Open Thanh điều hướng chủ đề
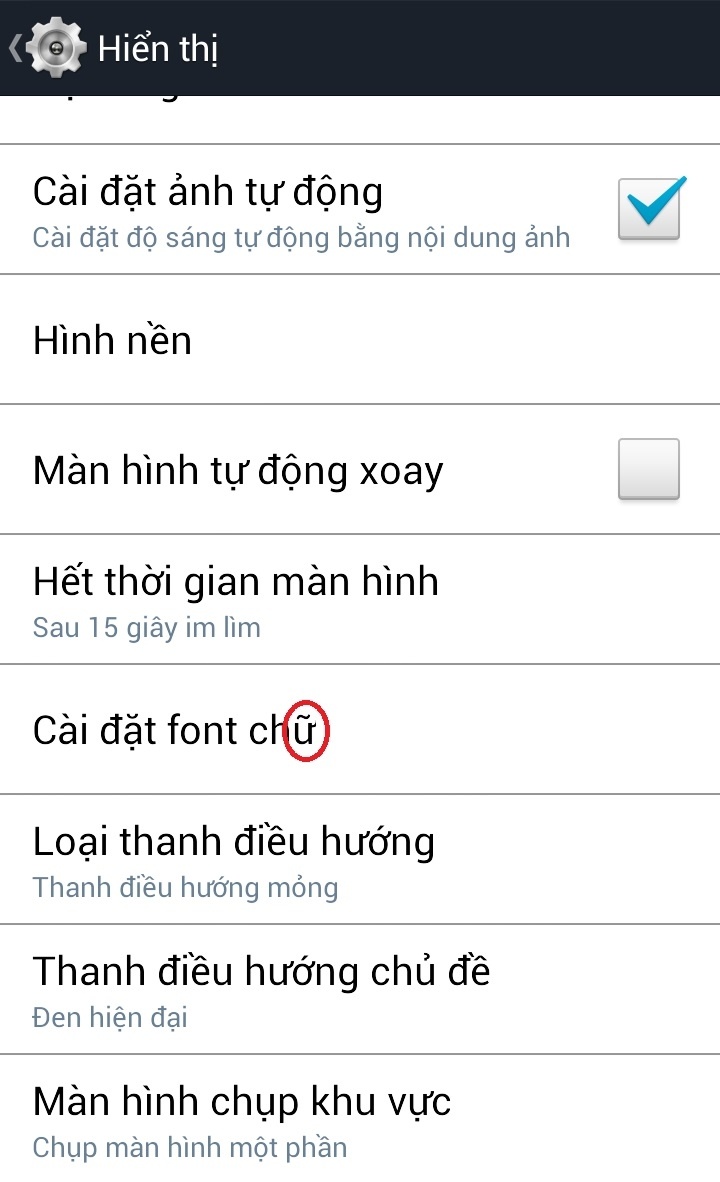The width and height of the screenshot is (720, 1182). pyautogui.click(x=360, y=990)
